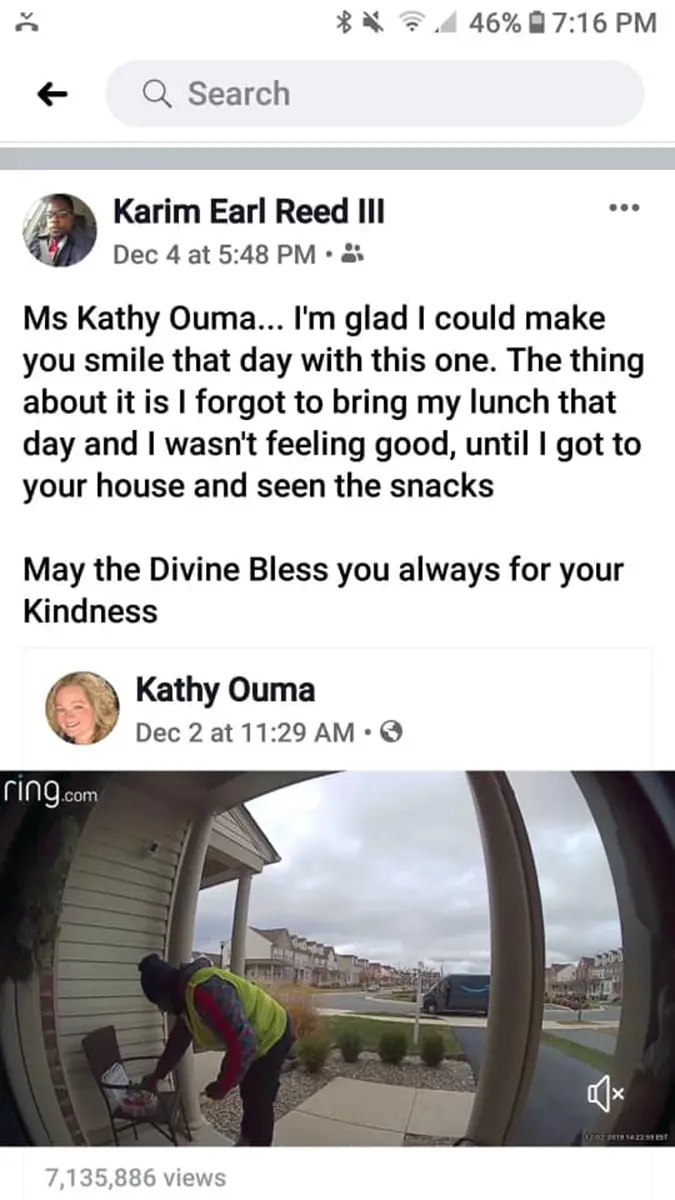This screenshot has width=675, height=1200.
Task: Open the post's three-dot options menu
Action: (x=623, y=209)
